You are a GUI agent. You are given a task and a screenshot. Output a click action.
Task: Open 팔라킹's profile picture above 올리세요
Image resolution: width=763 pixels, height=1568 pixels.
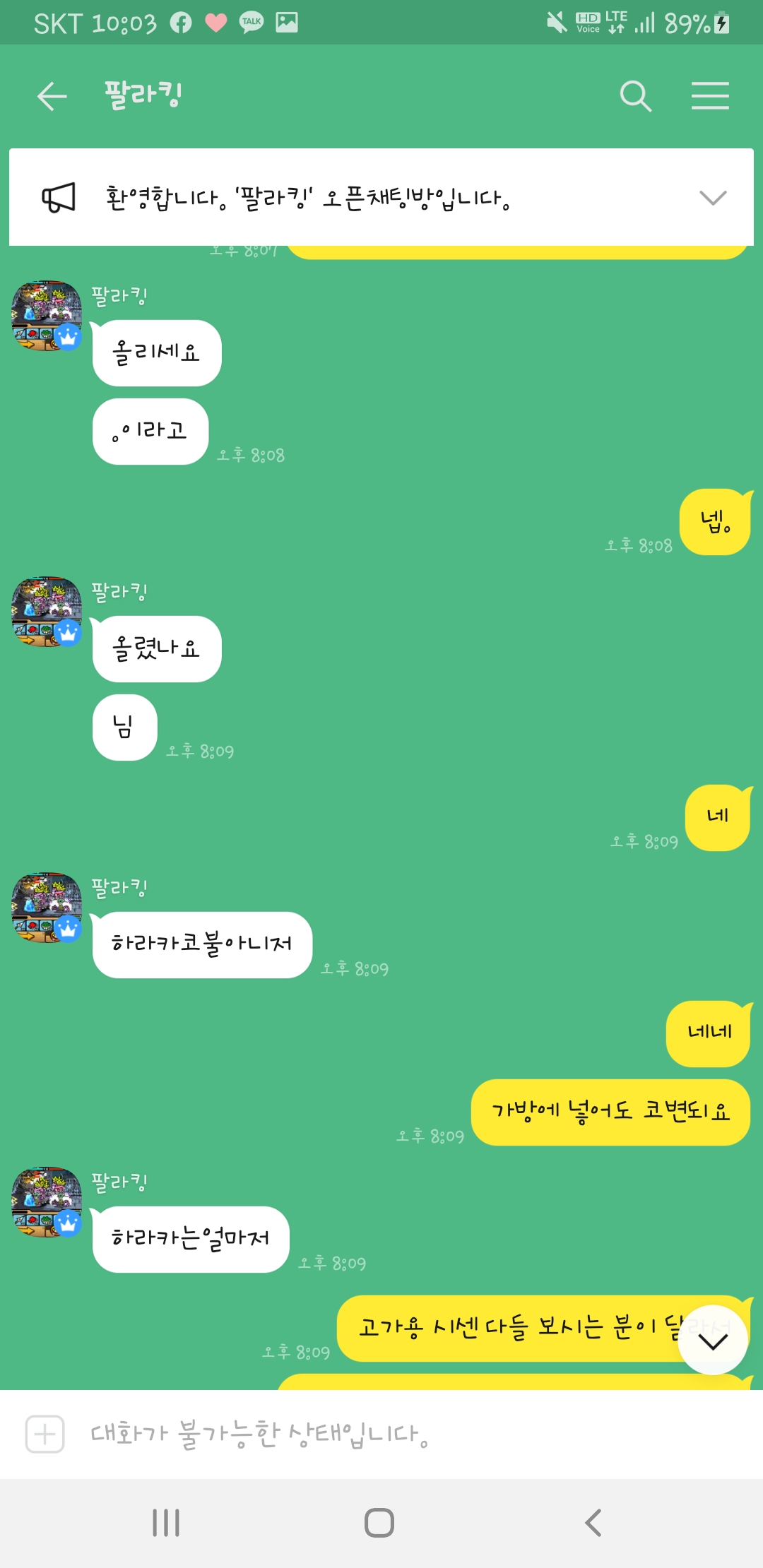coord(46,316)
